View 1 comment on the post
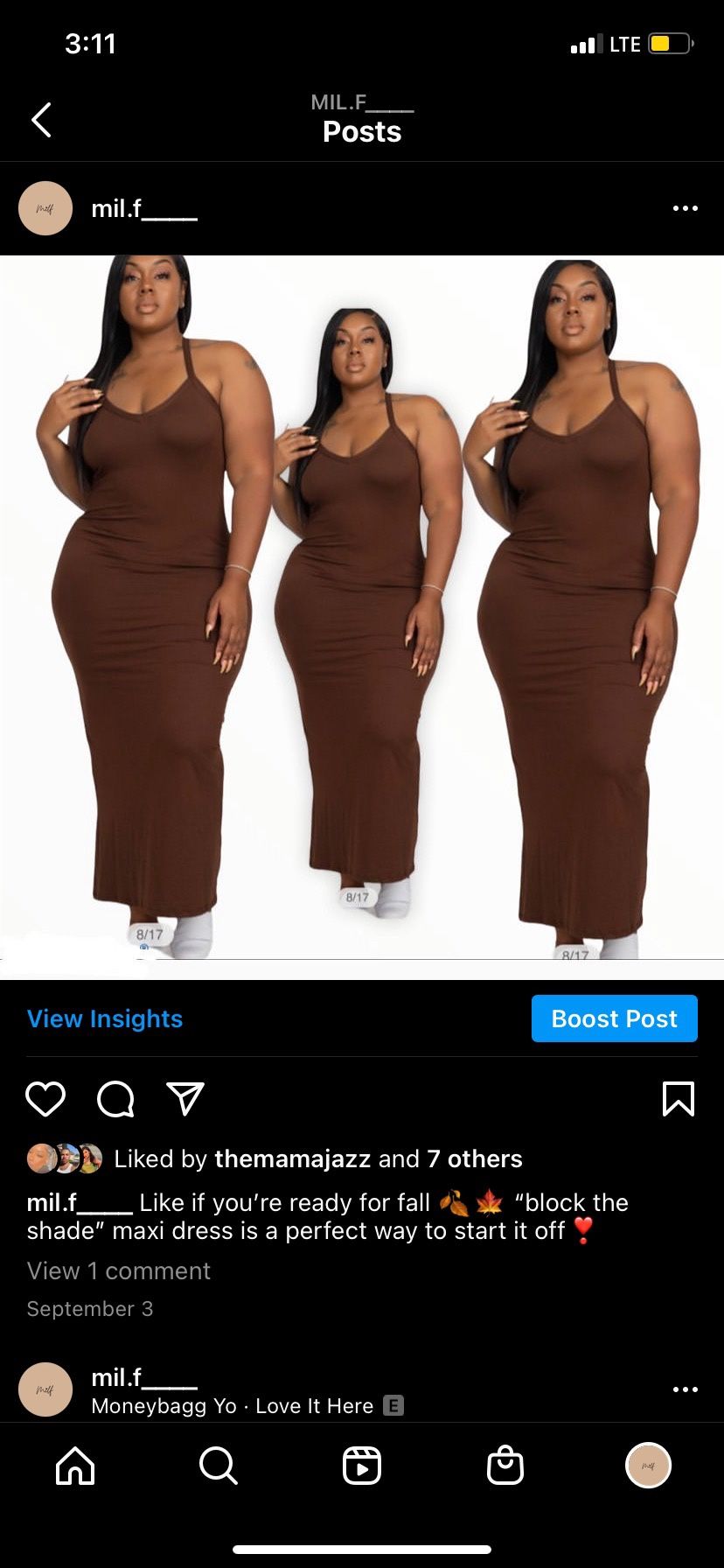The width and height of the screenshot is (724, 1568). click(119, 1270)
